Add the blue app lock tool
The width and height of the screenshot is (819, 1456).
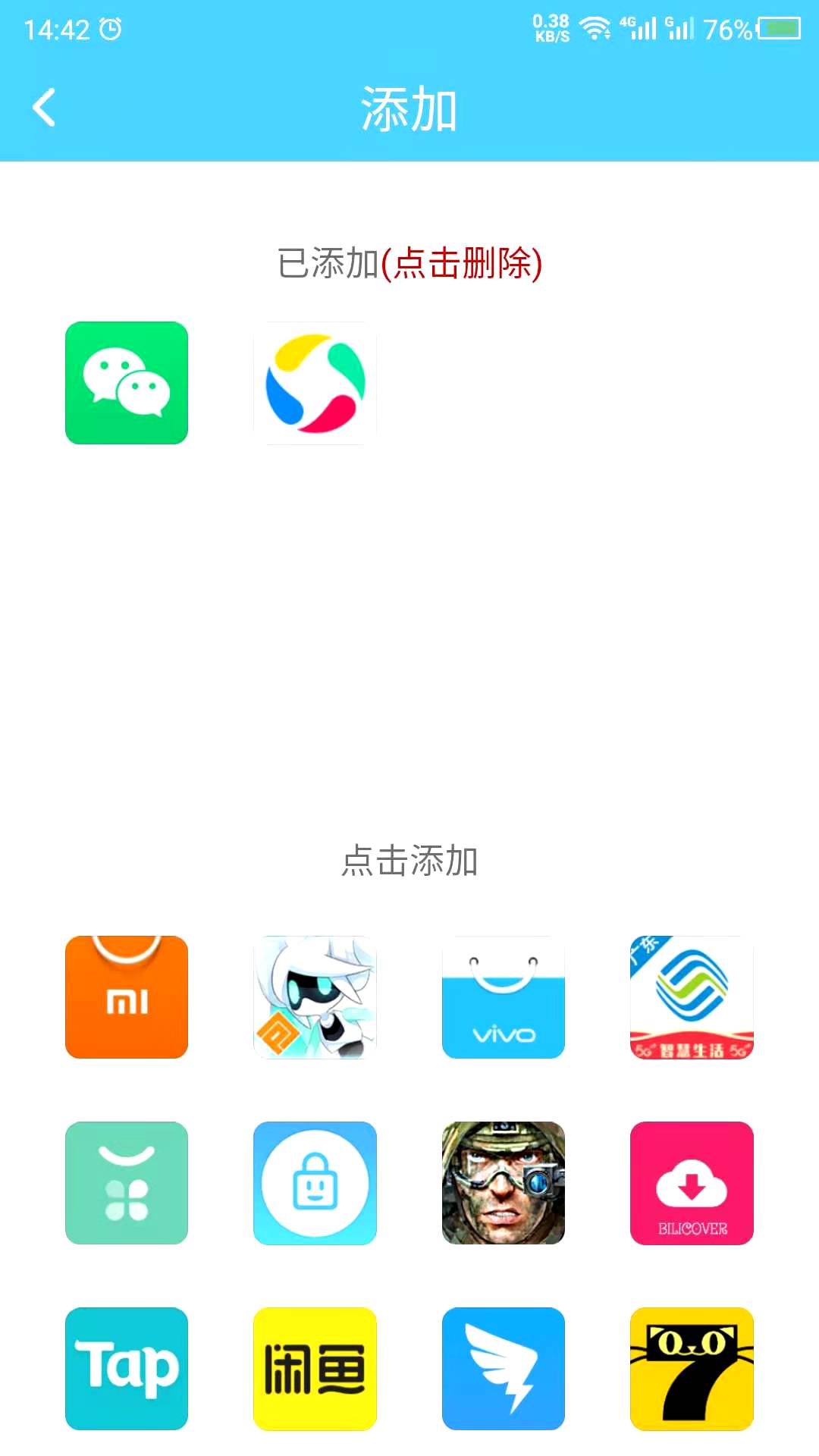(315, 1183)
